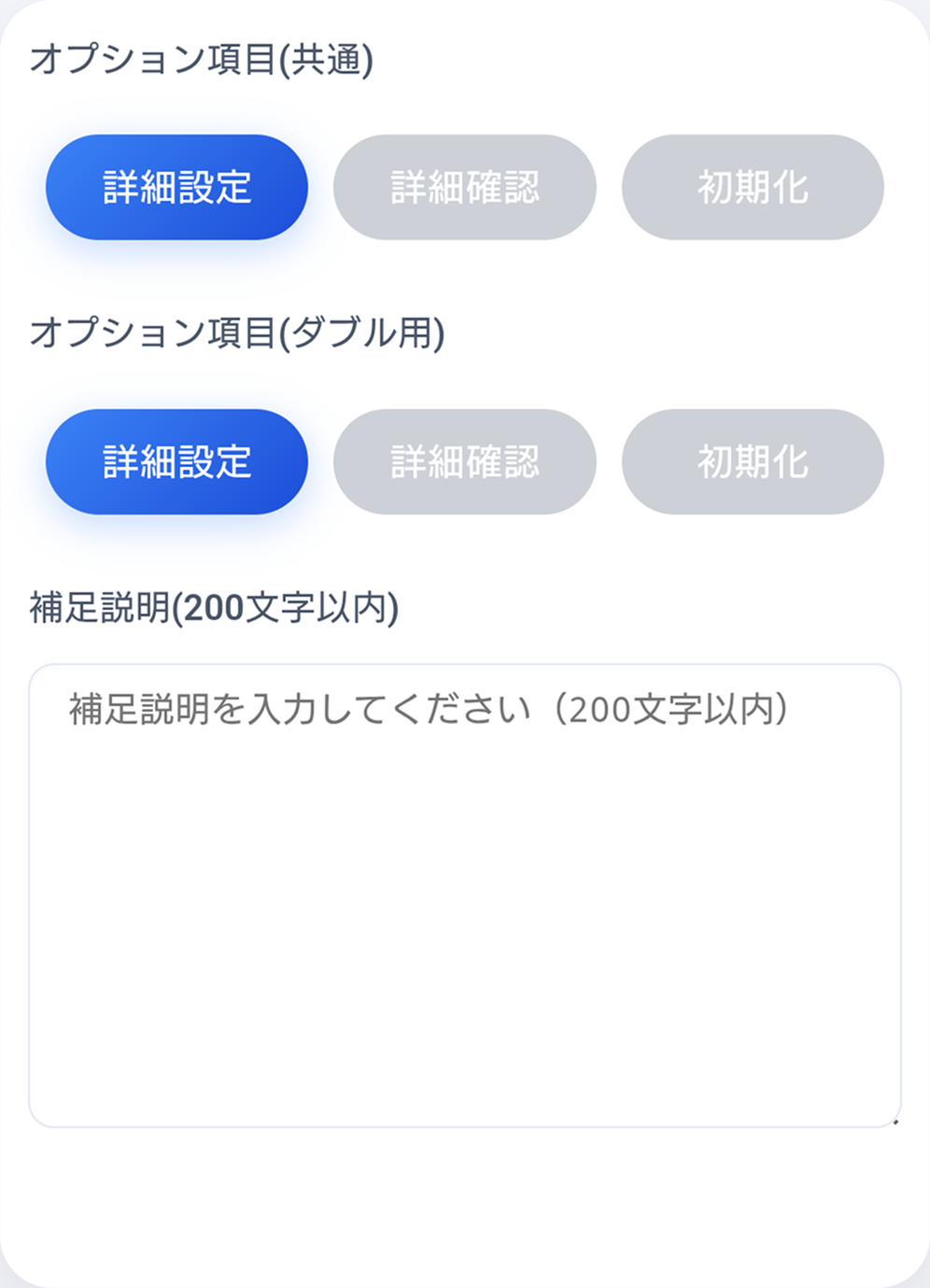Focus the placeholder text in 補足説明 box

click(428, 710)
